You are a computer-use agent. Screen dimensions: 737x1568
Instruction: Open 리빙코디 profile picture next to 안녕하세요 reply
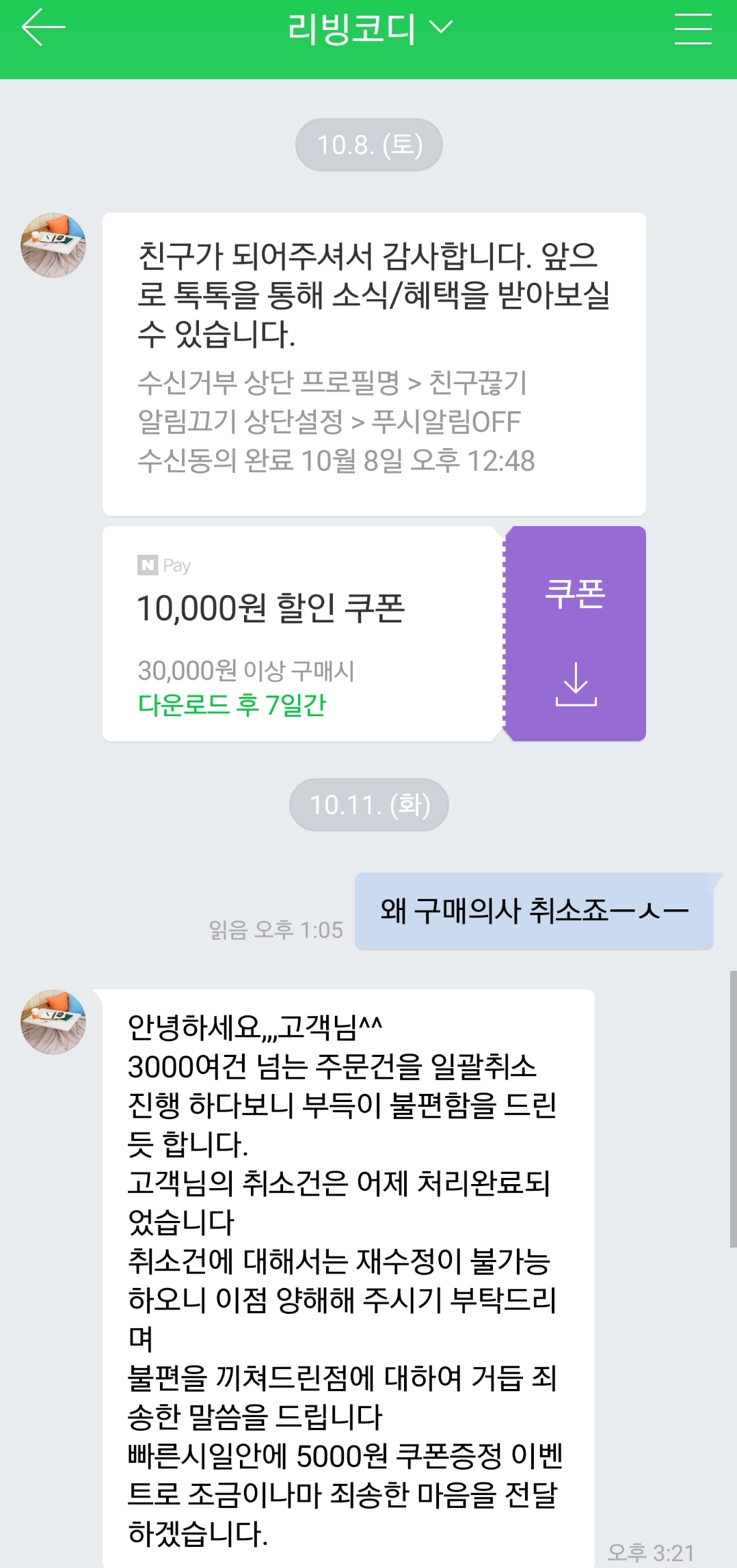[x=53, y=1022]
